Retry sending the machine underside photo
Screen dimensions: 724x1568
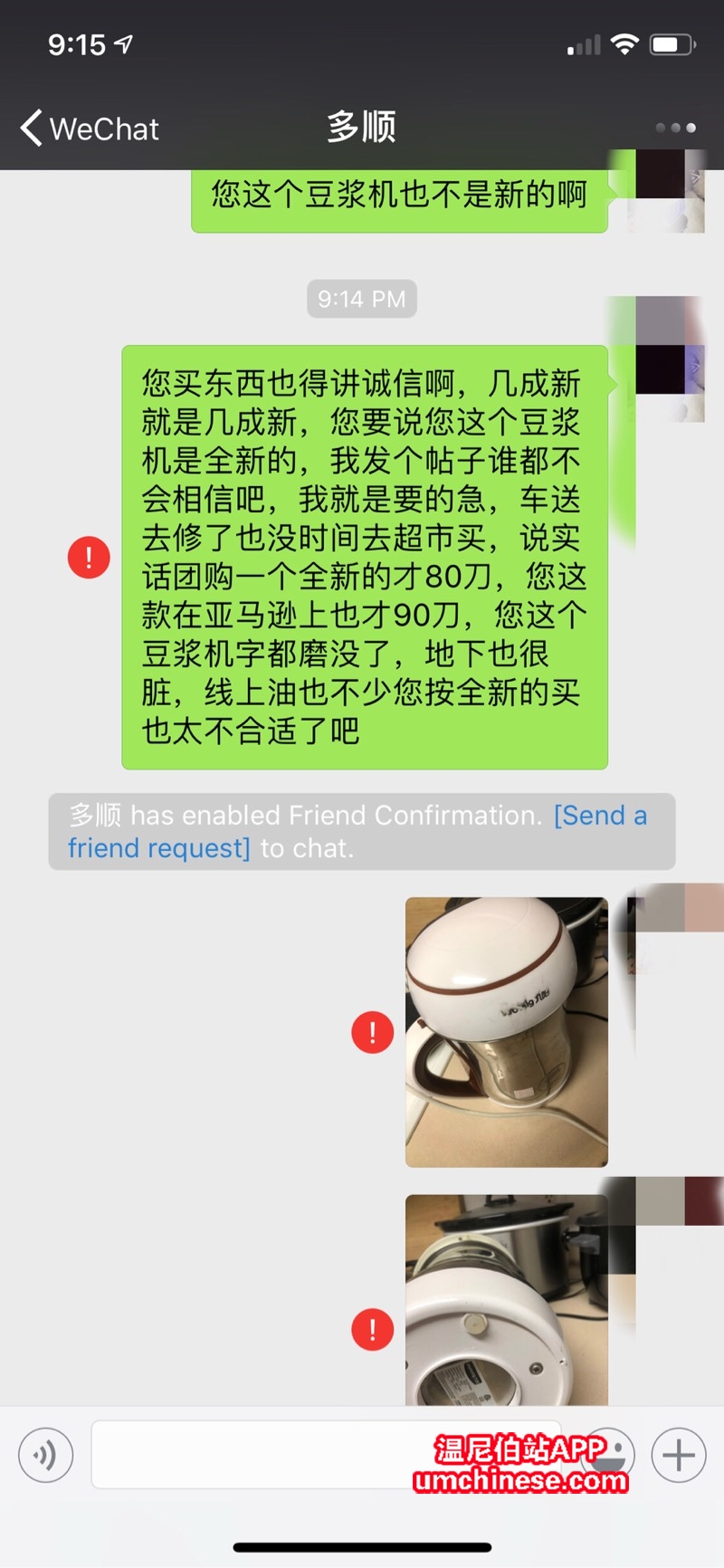coord(372,1329)
